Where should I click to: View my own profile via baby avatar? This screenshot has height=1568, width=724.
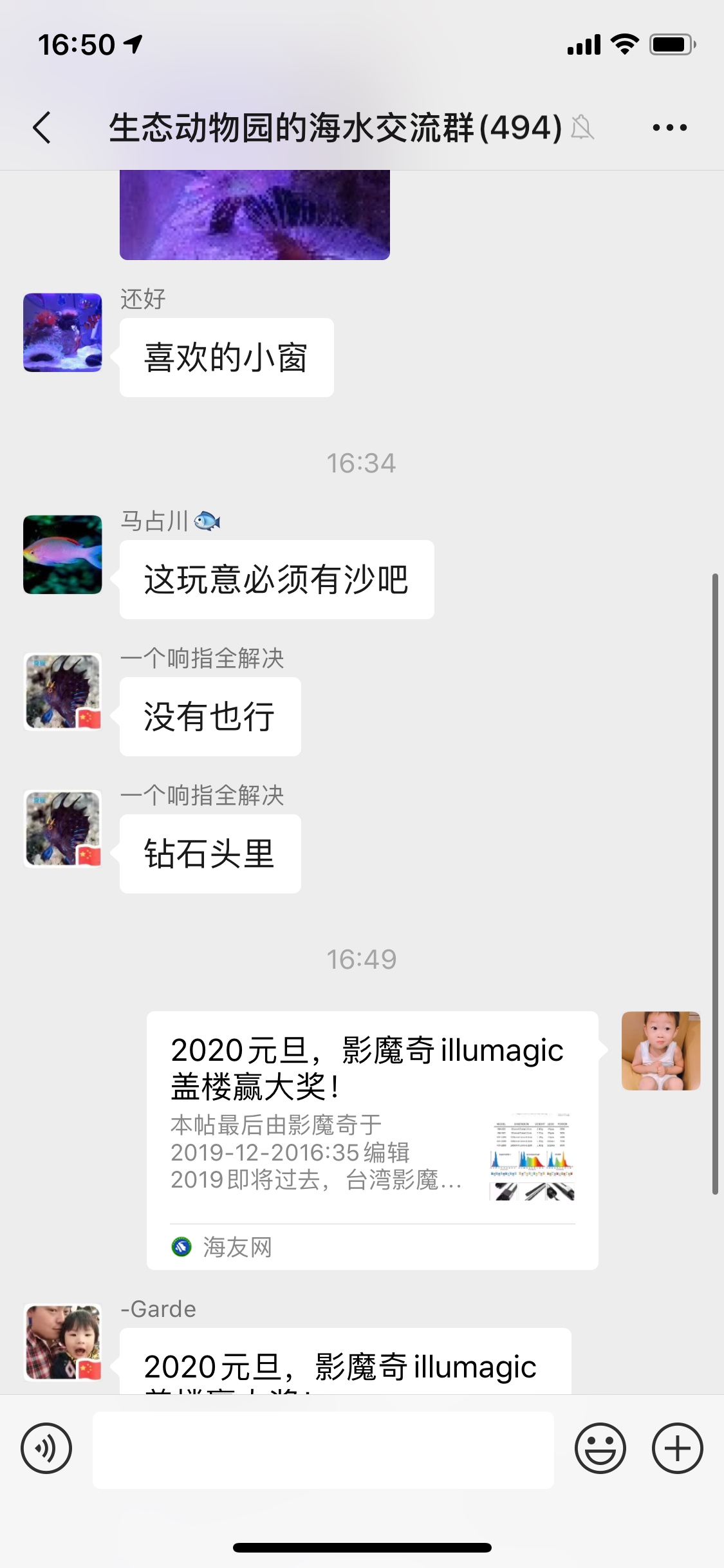coord(660,1050)
